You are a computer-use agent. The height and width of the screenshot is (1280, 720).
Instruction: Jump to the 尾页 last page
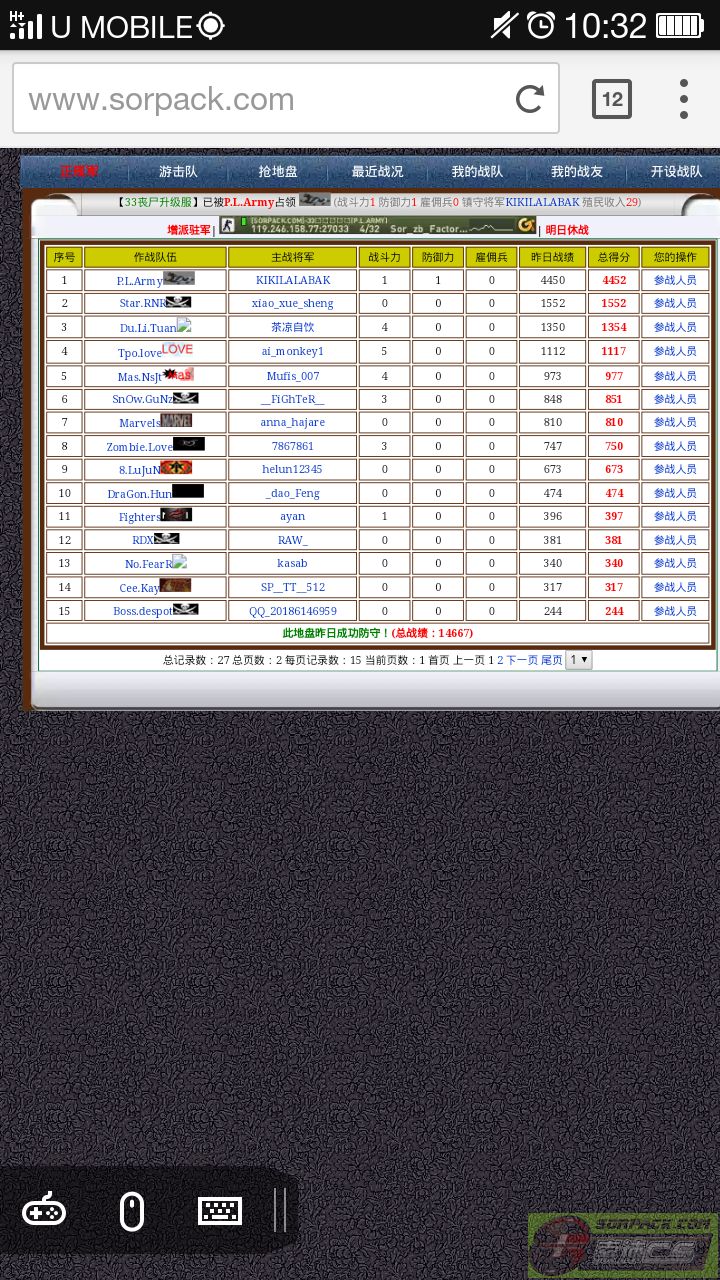pos(552,660)
